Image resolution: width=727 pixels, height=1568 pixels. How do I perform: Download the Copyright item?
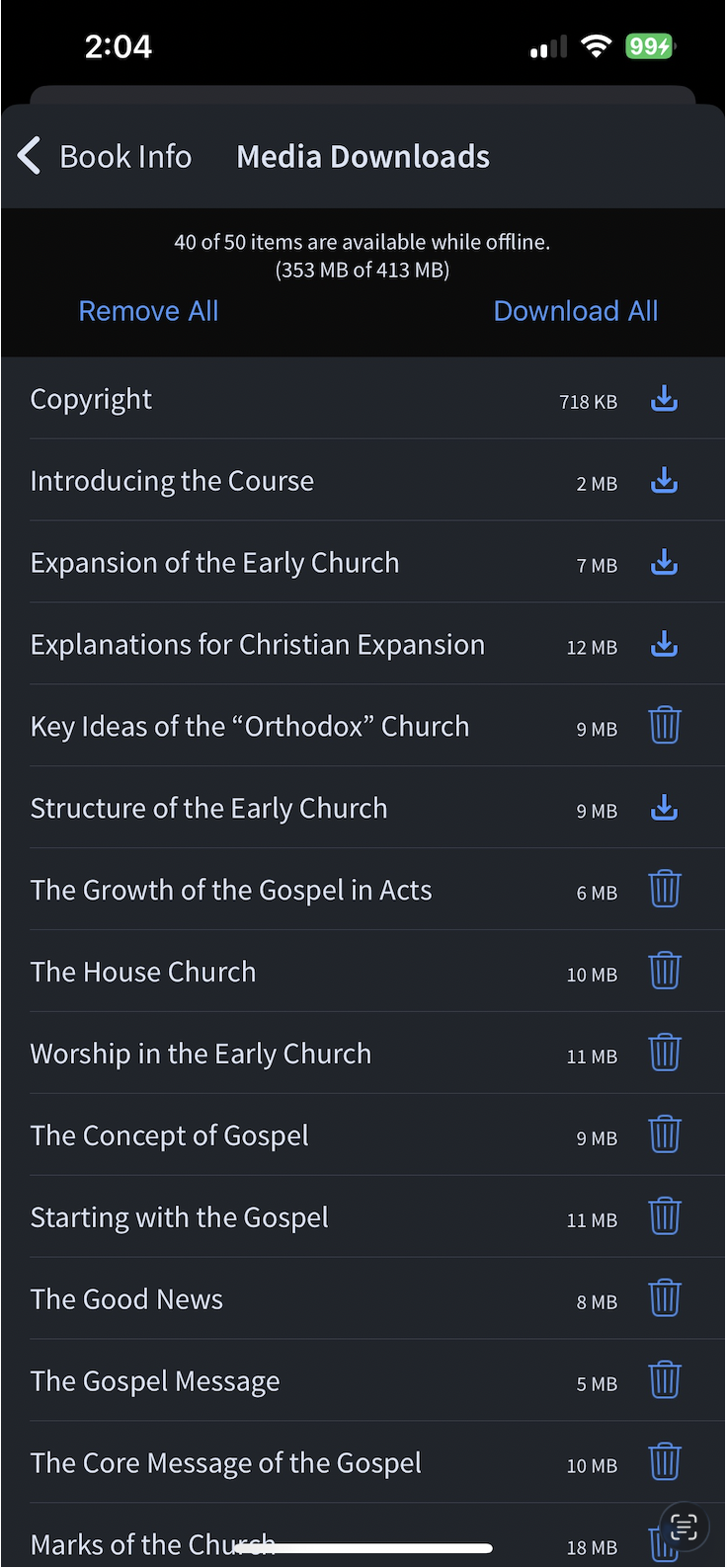(665, 399)
